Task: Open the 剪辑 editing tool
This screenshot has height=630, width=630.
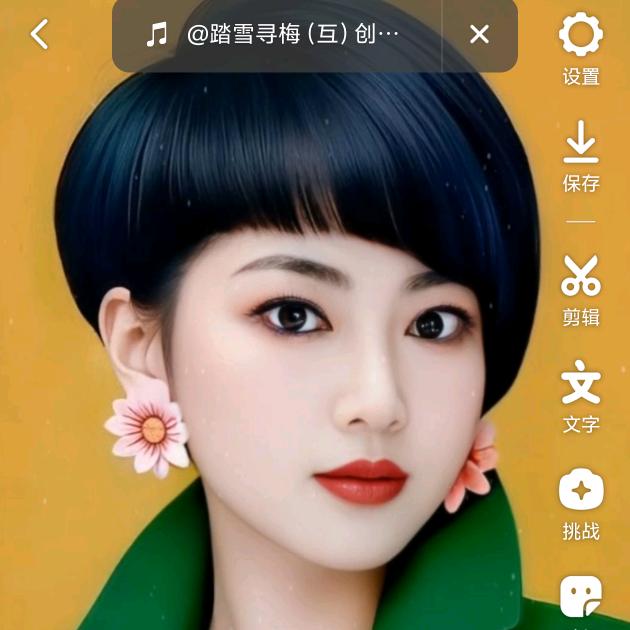Action: pos(580,289)
